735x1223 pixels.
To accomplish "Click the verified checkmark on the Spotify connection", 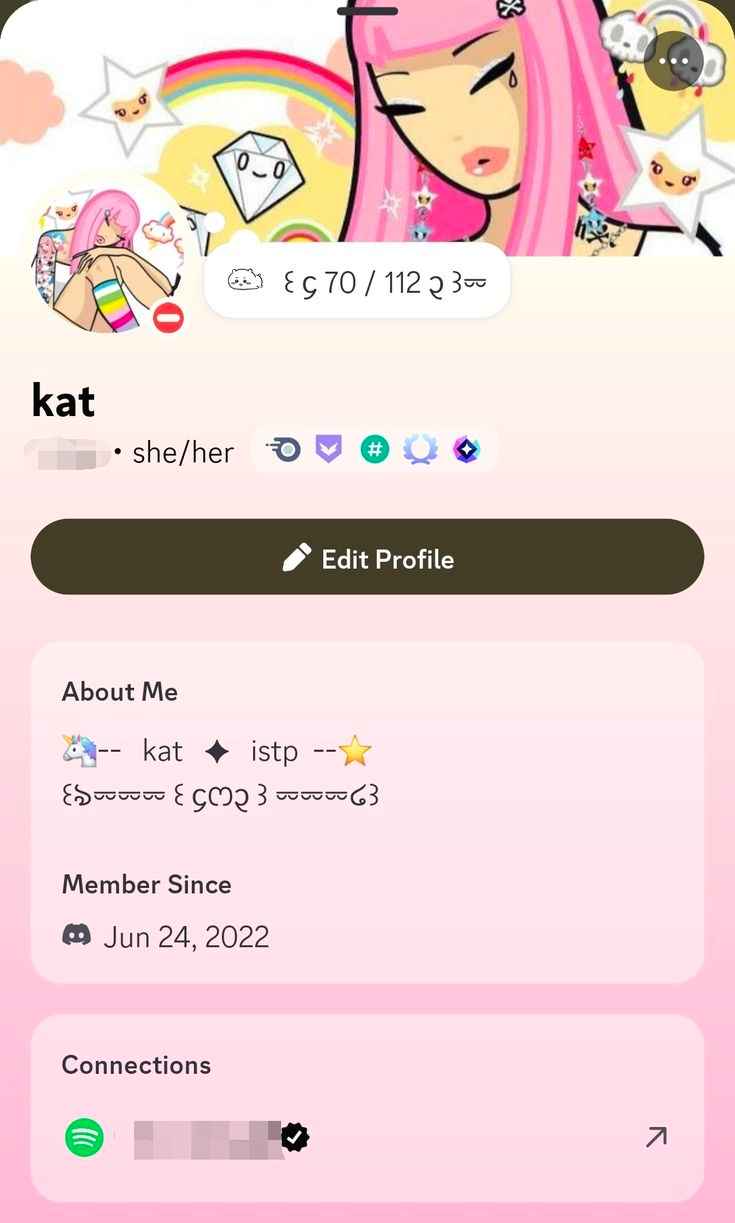I will pos(295,1137).
